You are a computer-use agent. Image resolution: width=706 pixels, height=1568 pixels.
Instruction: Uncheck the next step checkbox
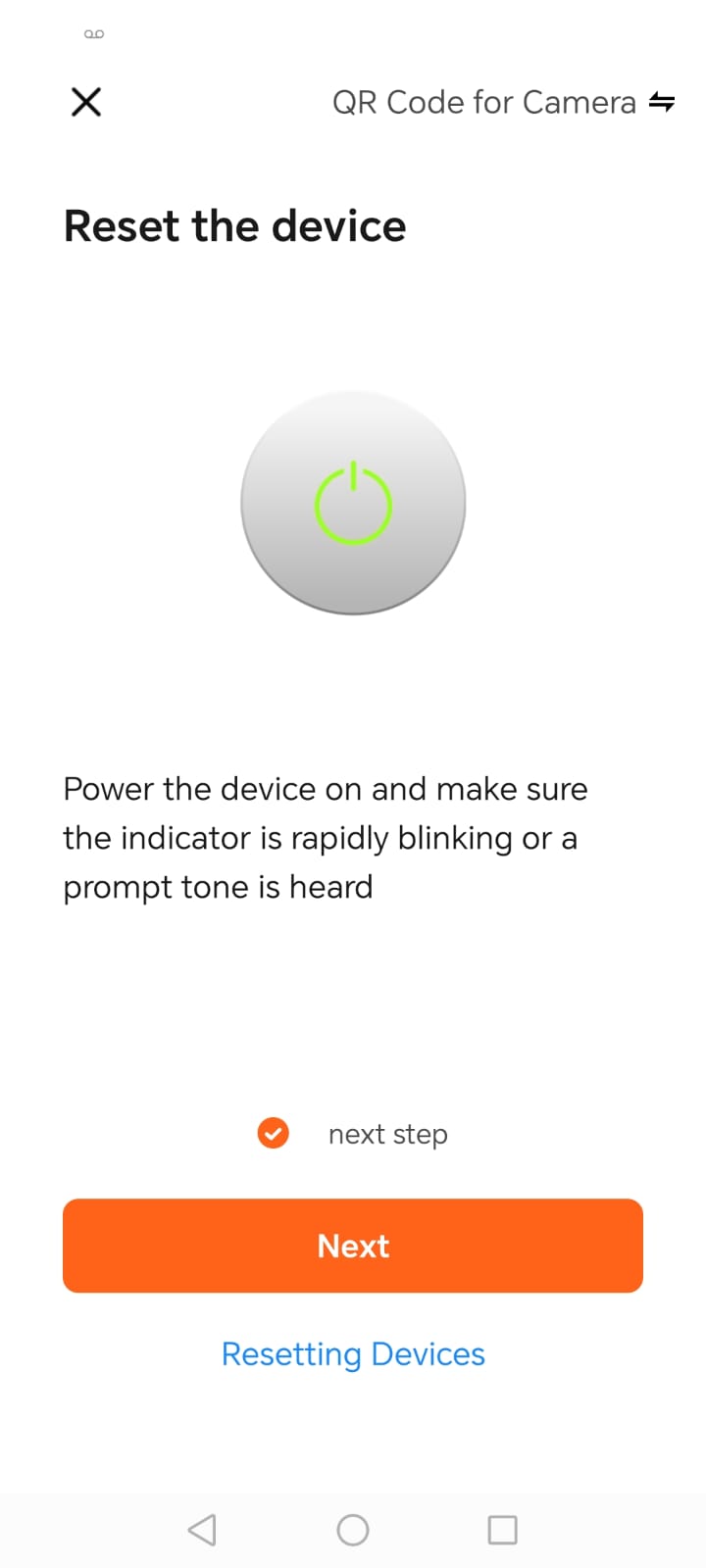click(273, 1133)
